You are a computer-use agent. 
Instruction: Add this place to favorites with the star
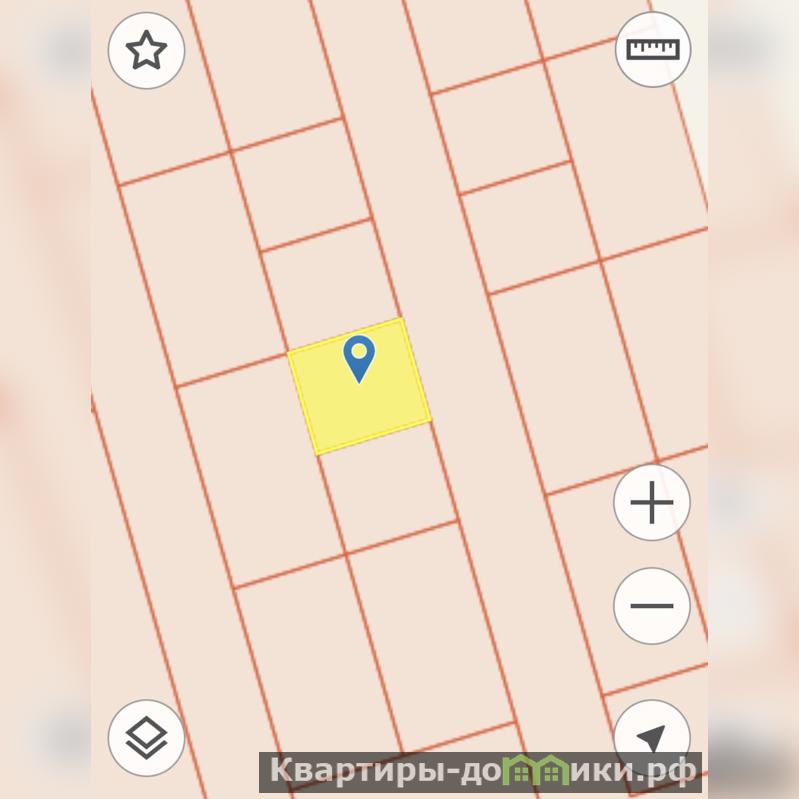(146, 50)
